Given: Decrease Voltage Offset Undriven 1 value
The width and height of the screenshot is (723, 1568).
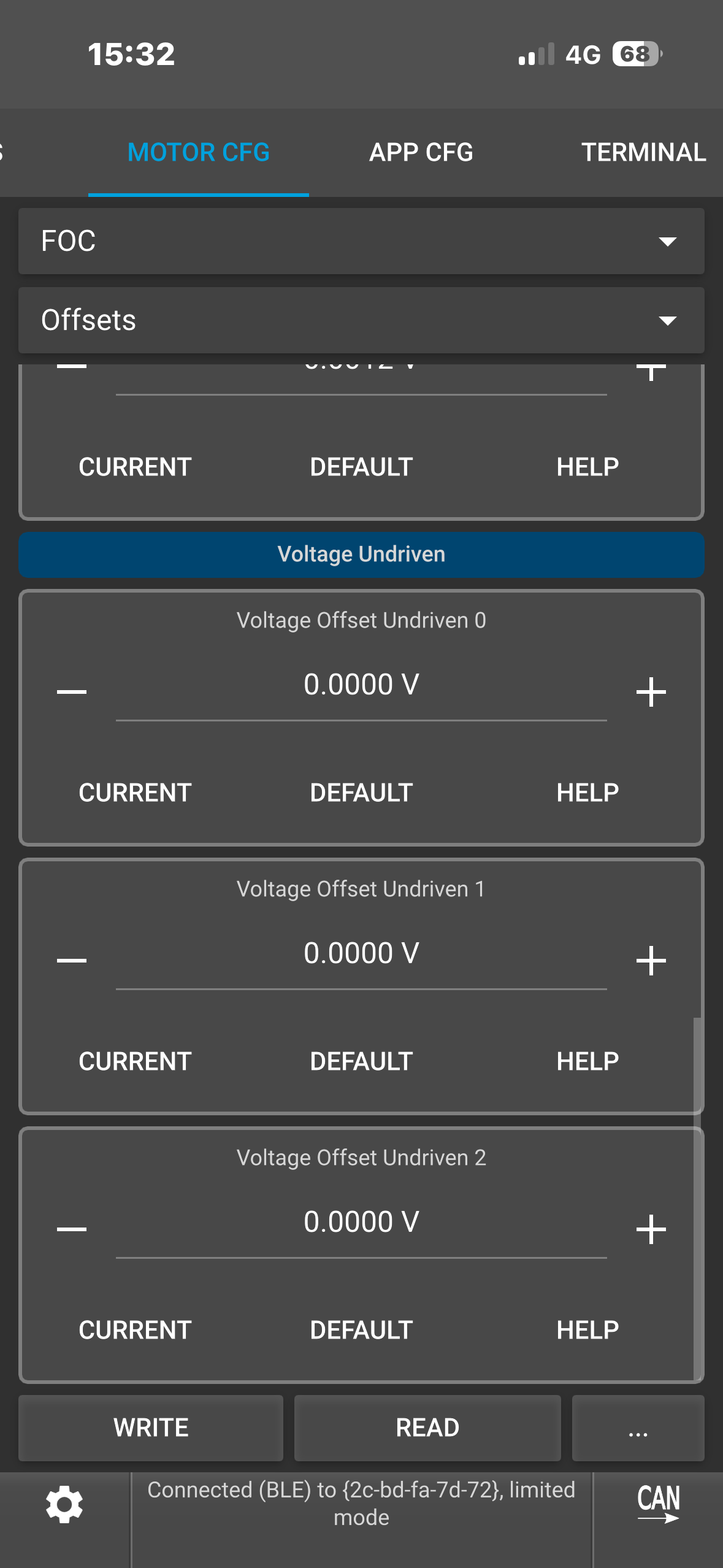Looking at the screenshot, I should point(72,961).
